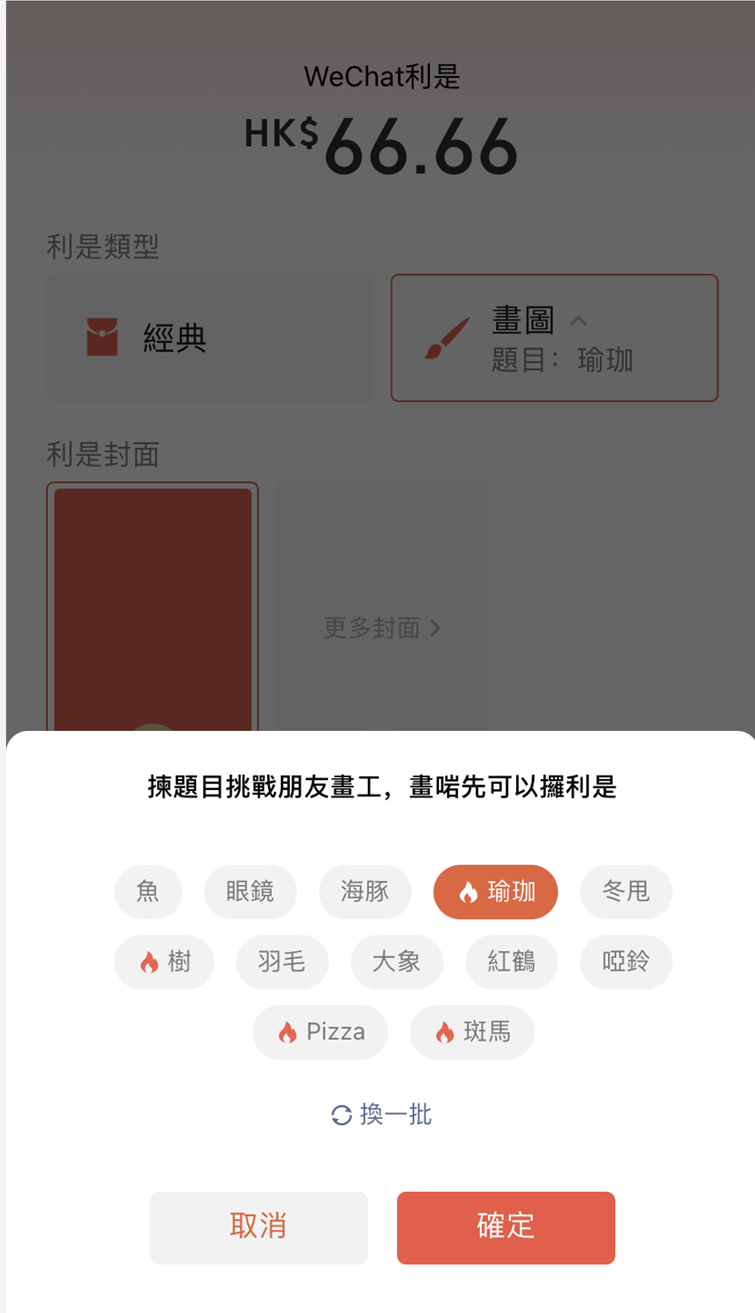Pick the 海豚 topic chip

pyautogui.click(x=365, y=891)
